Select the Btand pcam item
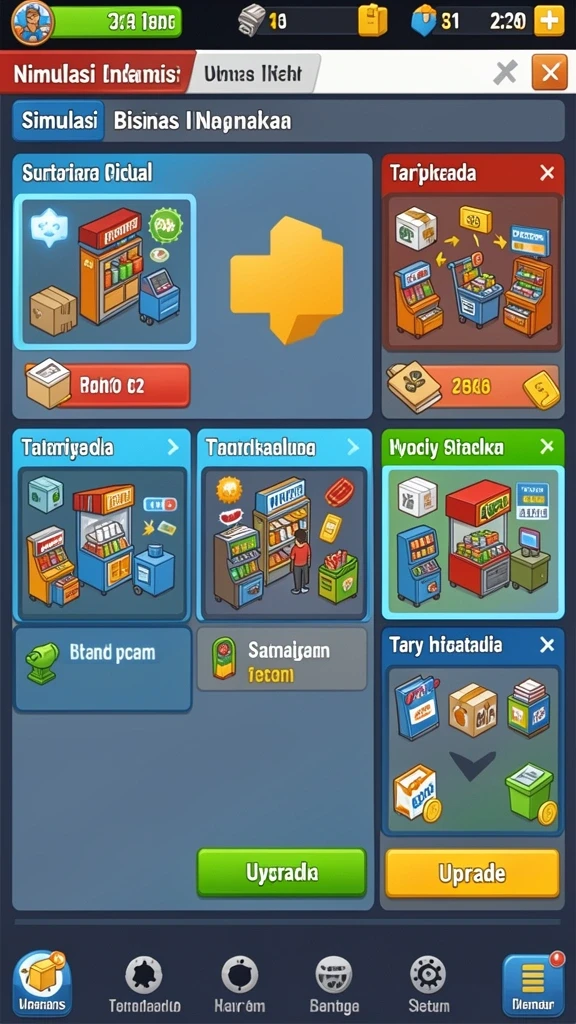Viewport: 576px width, 1024px height. coord(103,669)
